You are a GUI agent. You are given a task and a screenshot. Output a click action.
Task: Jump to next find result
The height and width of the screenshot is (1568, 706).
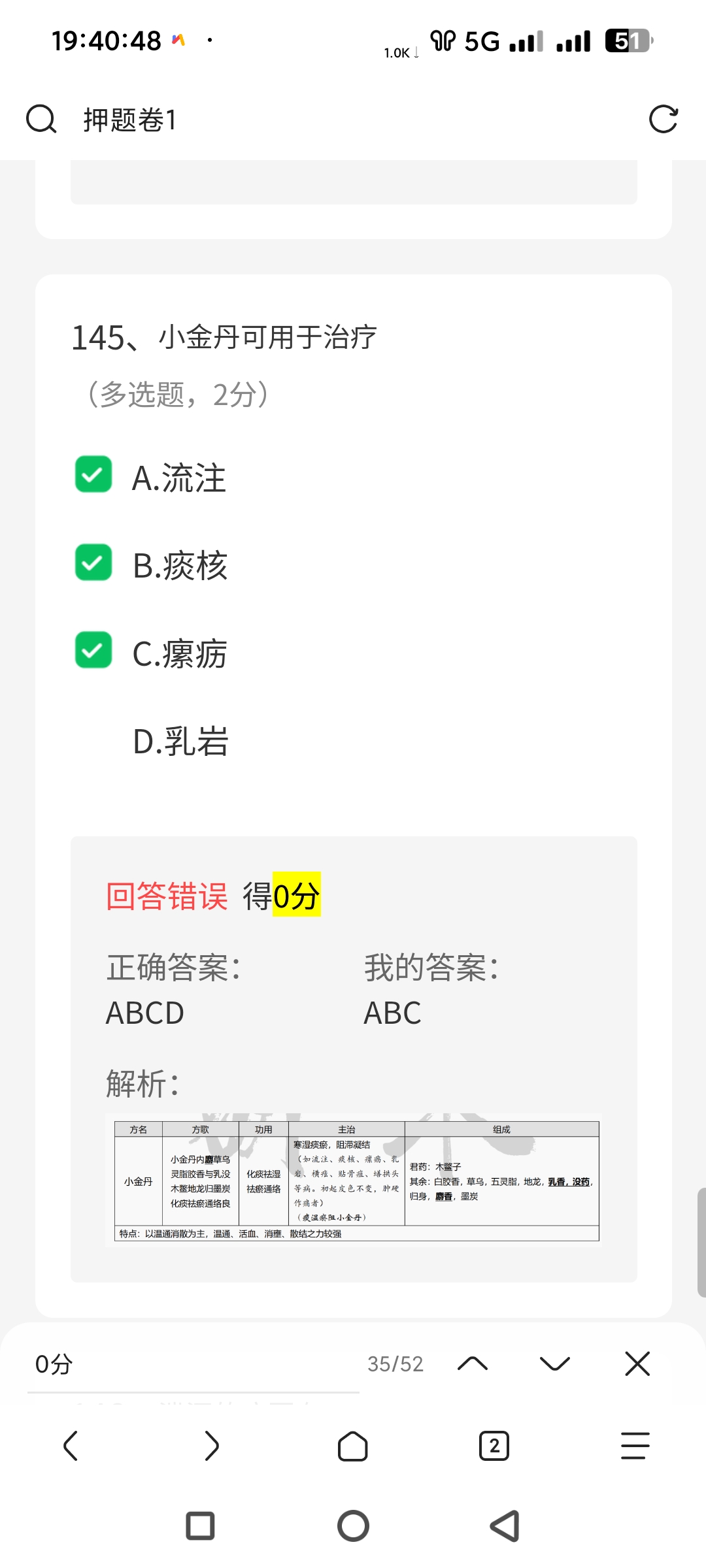(x=555, y=1364)
